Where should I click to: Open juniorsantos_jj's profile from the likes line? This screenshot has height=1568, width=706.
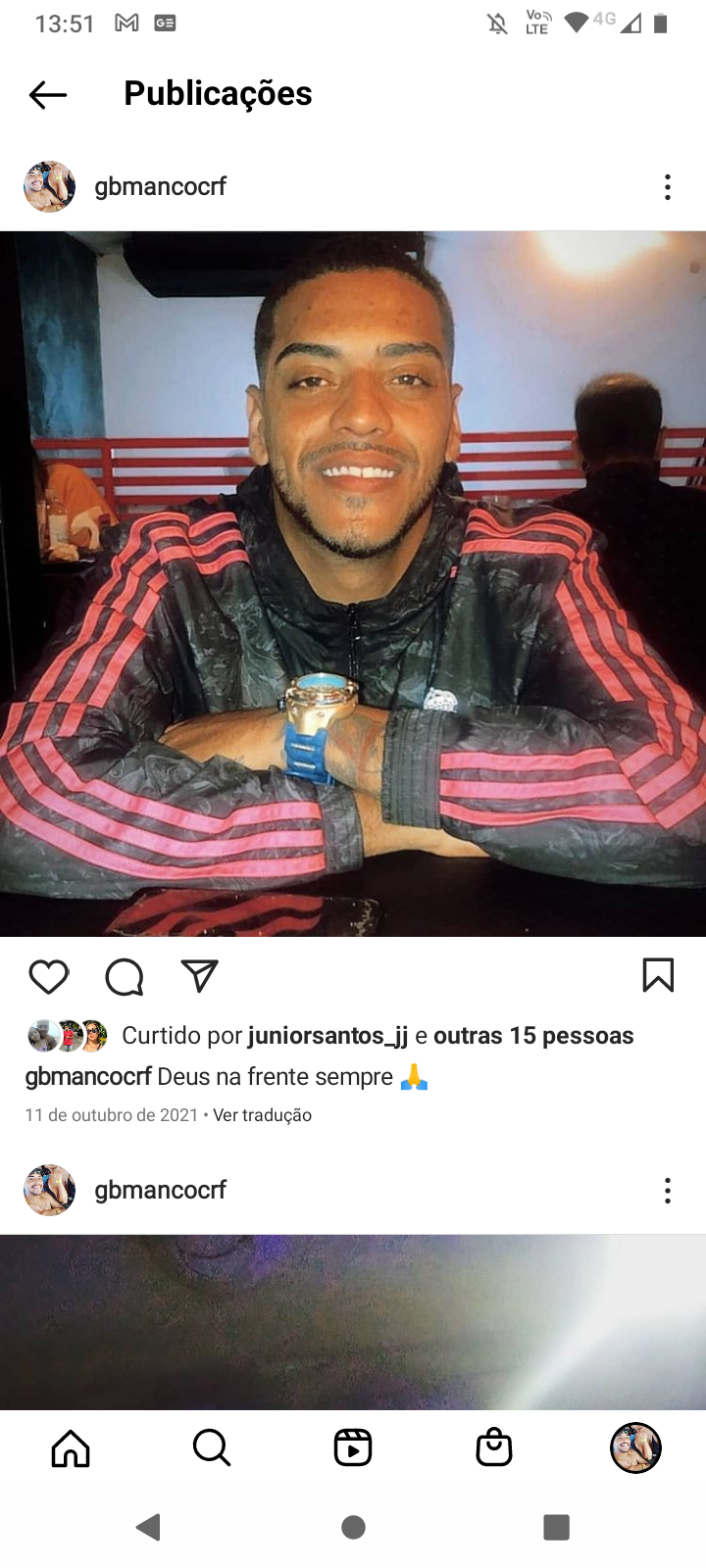[x=328, y=1036]
